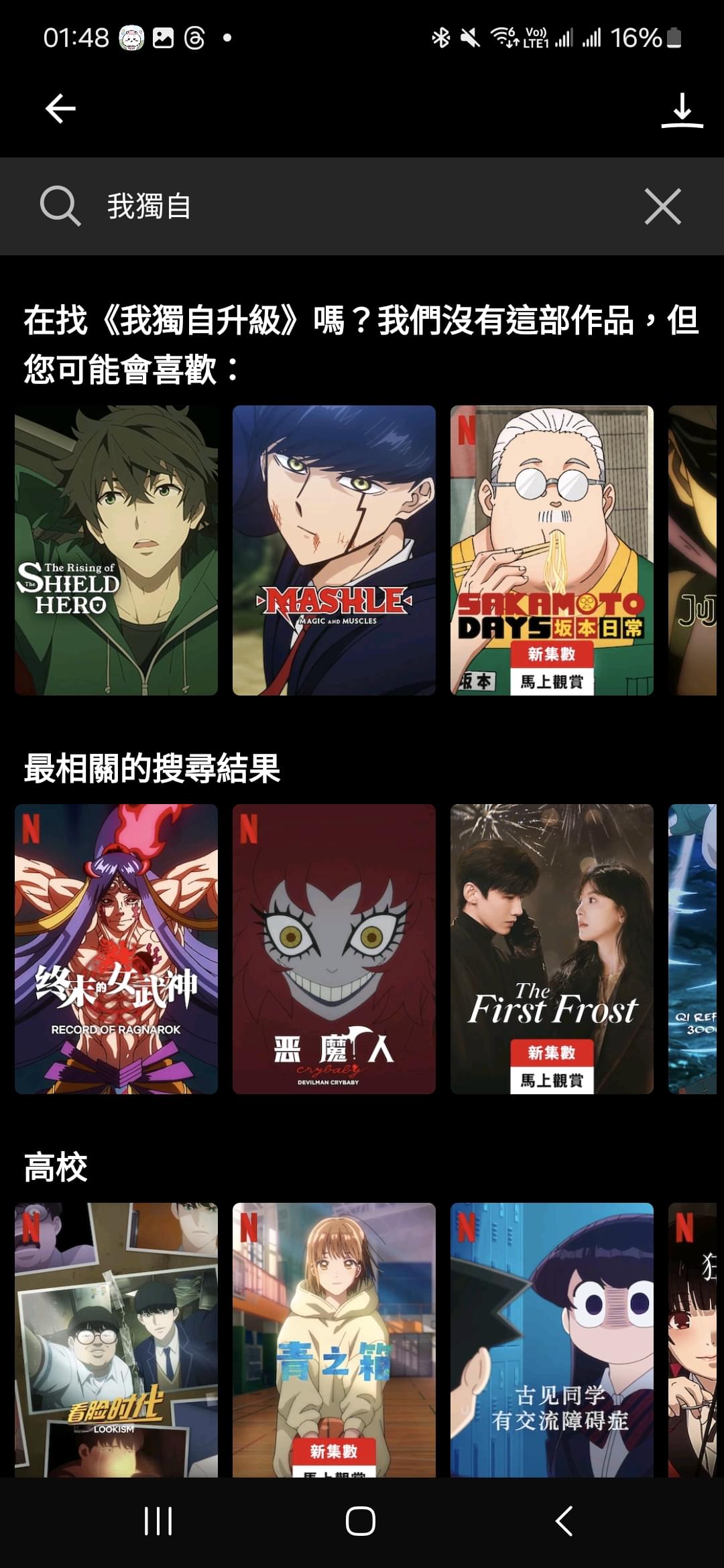724x1568 pixels.
Task: Return to the home screen
Action: (x=361, y=1520)
